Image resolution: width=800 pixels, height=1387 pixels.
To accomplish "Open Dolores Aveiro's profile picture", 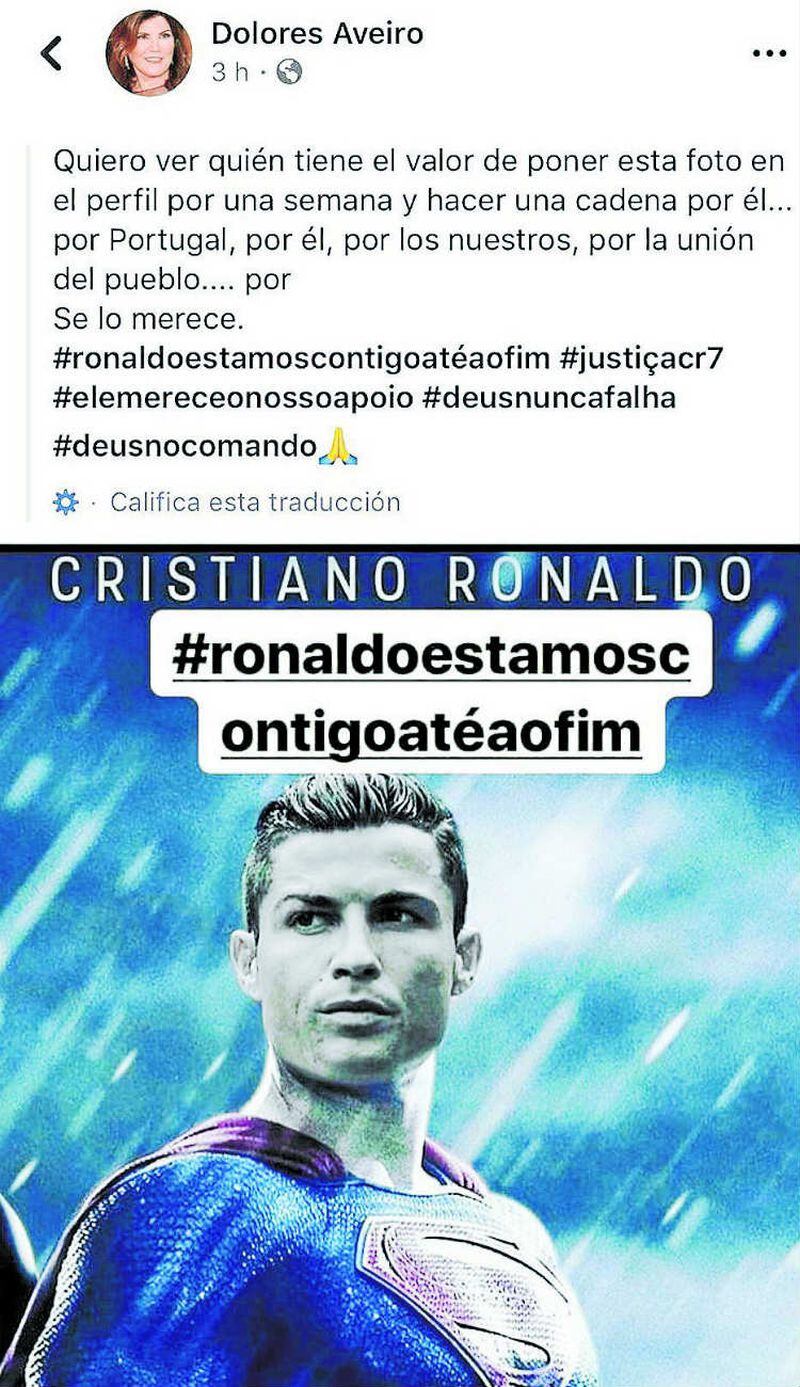I will point(148,53).
